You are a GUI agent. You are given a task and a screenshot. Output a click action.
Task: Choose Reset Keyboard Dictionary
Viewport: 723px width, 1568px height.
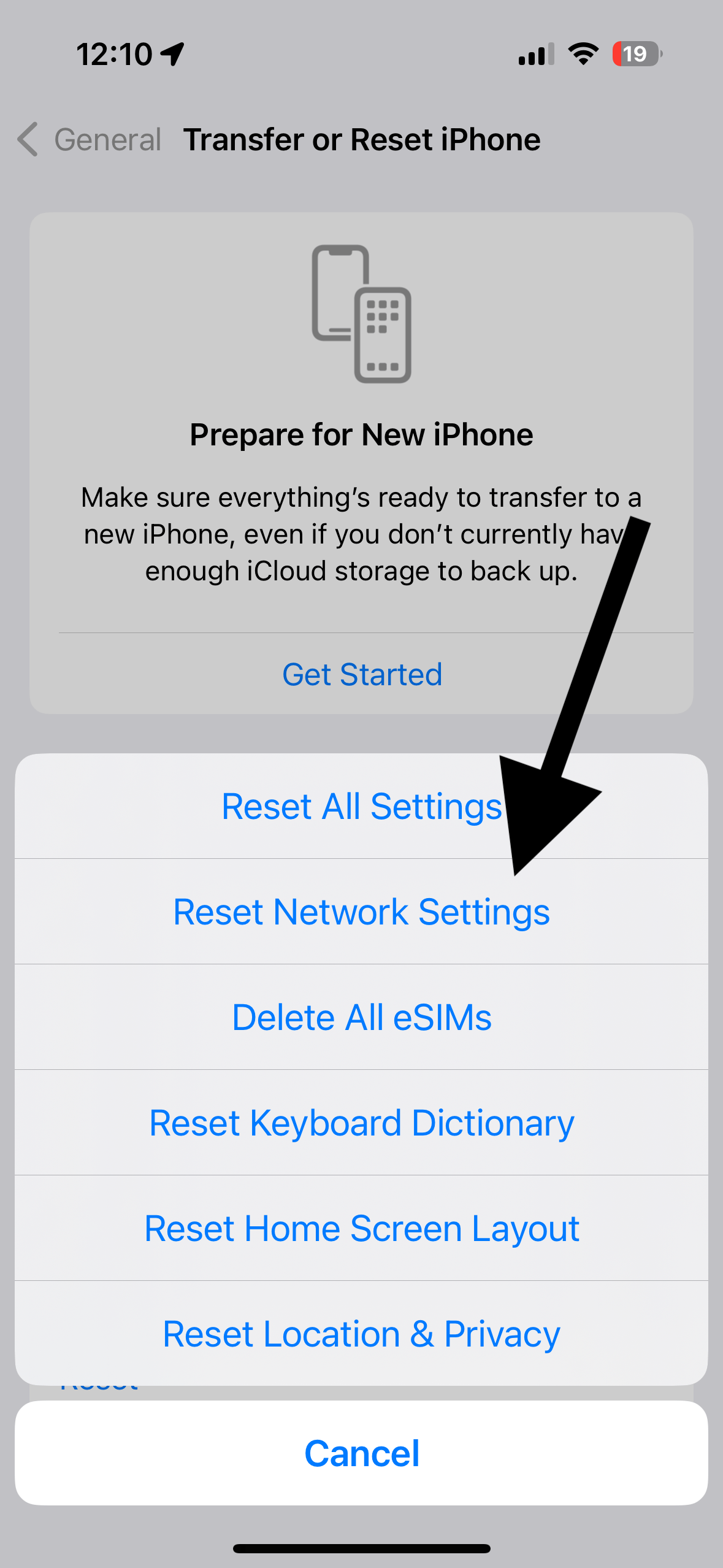[x=361, y=1123]
